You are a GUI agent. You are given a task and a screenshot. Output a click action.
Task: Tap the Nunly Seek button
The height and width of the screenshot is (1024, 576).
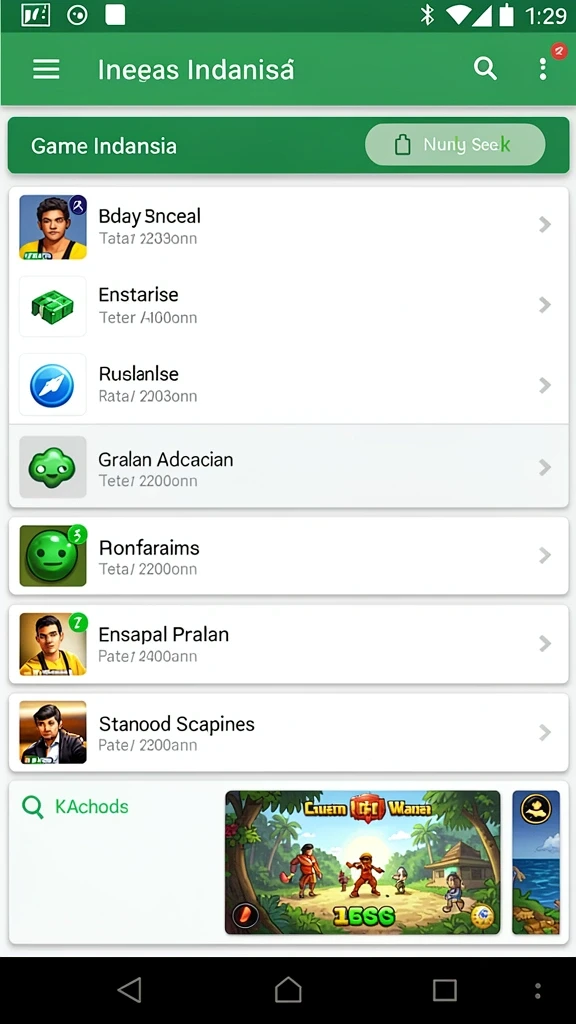(455, 144)
